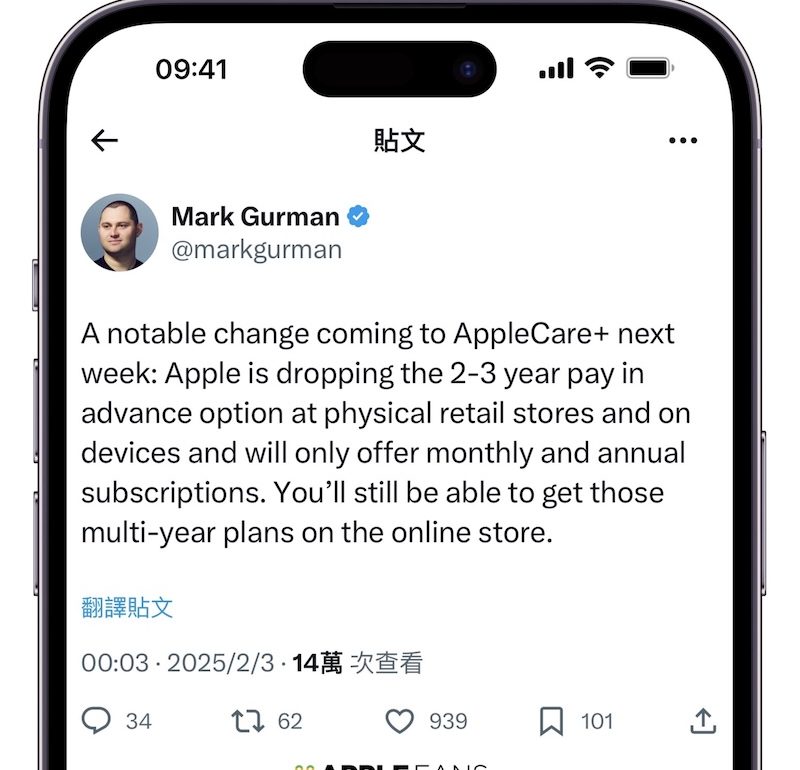View the @markgurman profile handle
Screen dimensions: 800x770
[x=257, y=250]
